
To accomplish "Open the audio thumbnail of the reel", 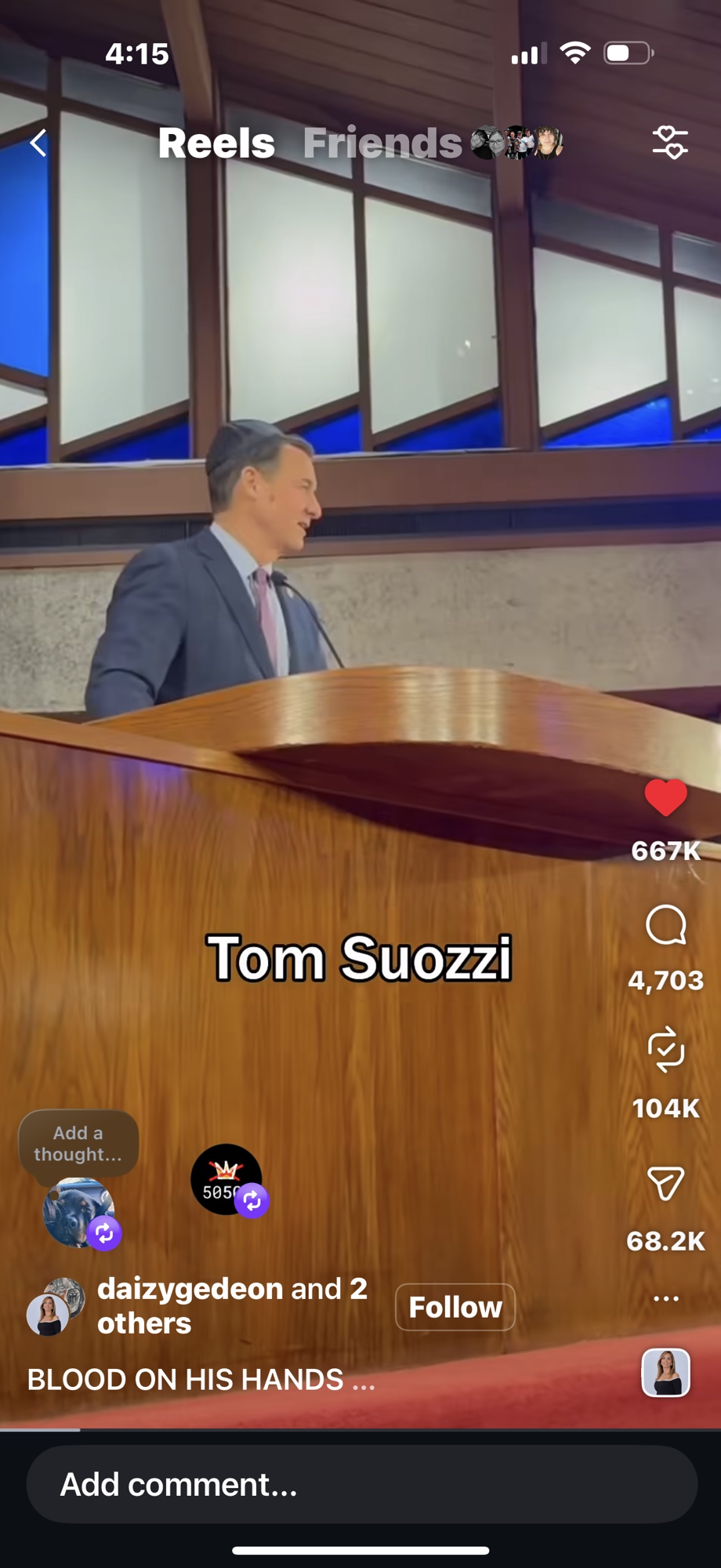I will coord(665,1373).
